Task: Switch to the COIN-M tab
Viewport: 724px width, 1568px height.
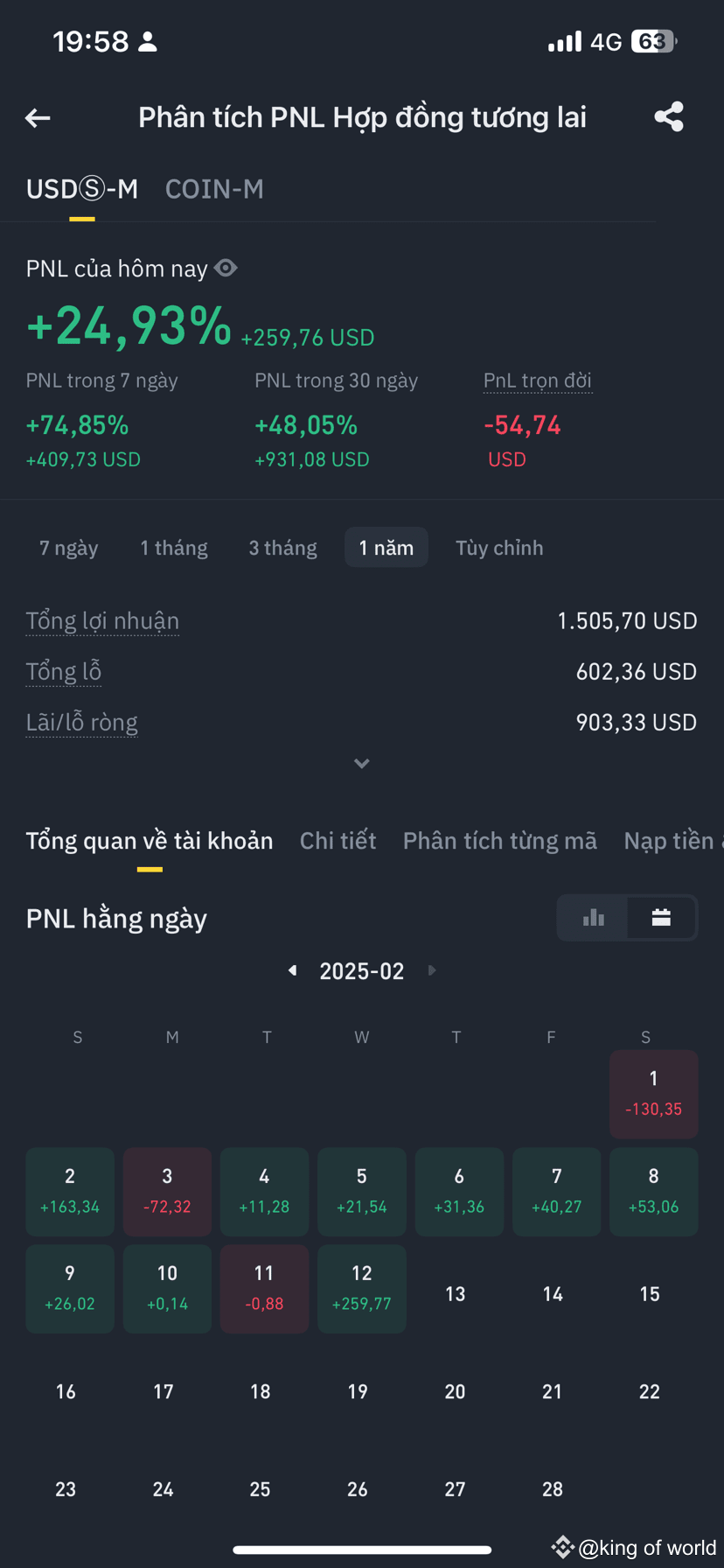Action: pos(214,188)
